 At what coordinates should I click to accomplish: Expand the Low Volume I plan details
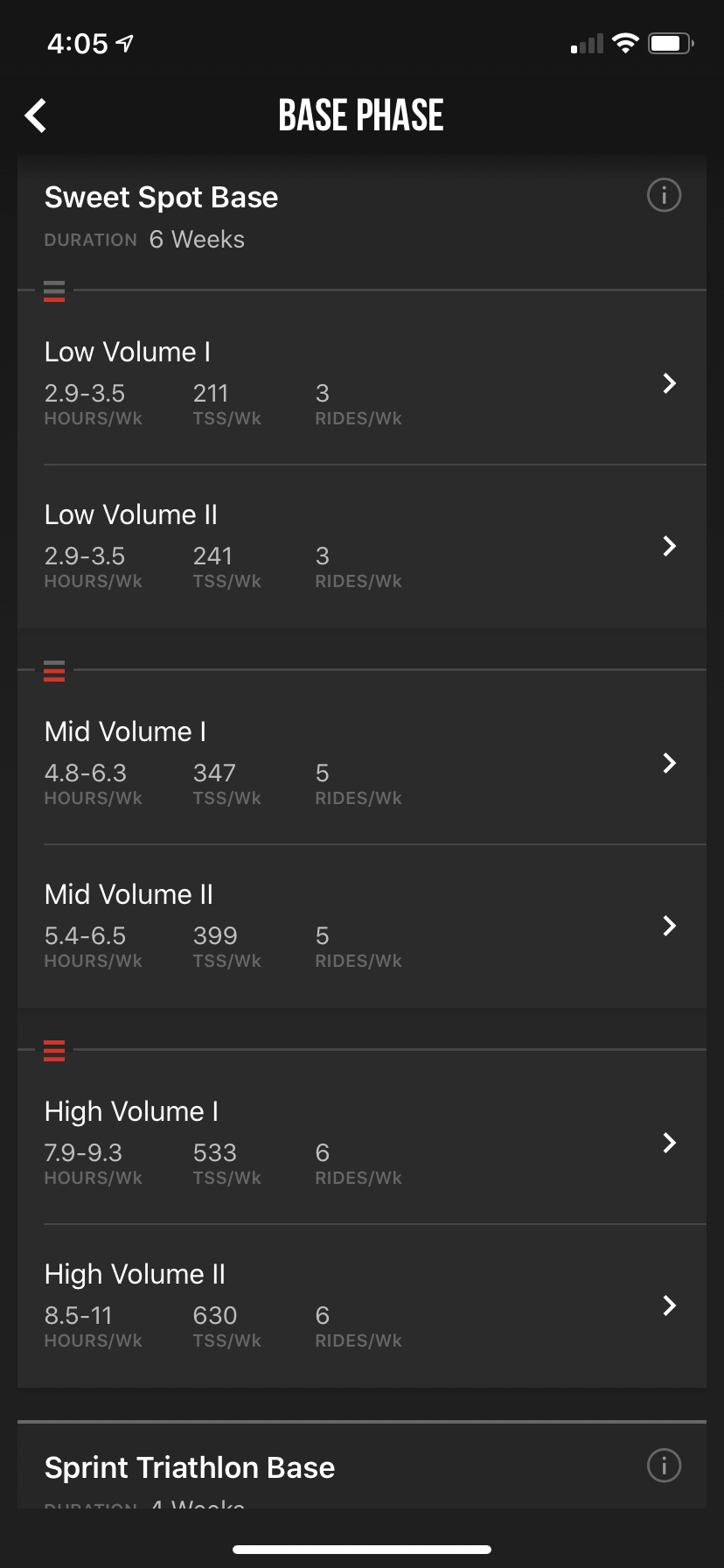click(x=669, y=383)
